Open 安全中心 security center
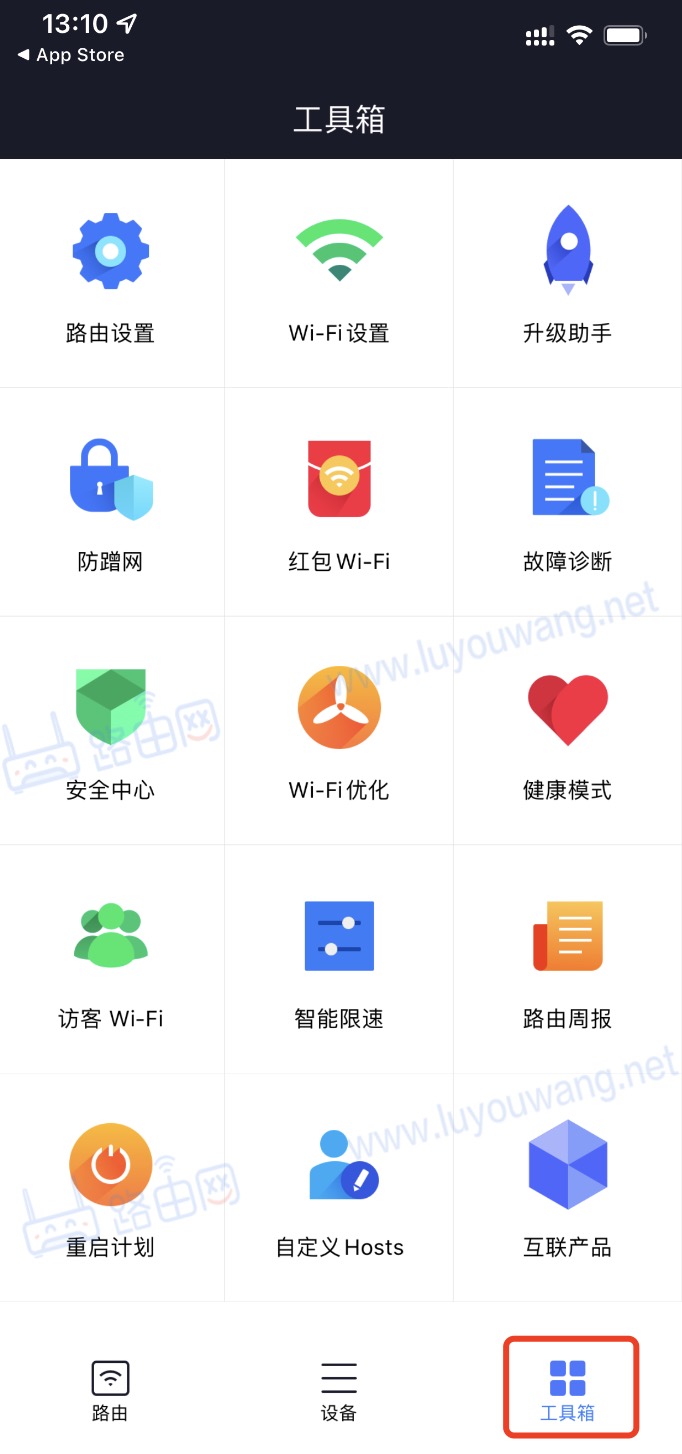 pyautogui.click(x=111, y=731)
